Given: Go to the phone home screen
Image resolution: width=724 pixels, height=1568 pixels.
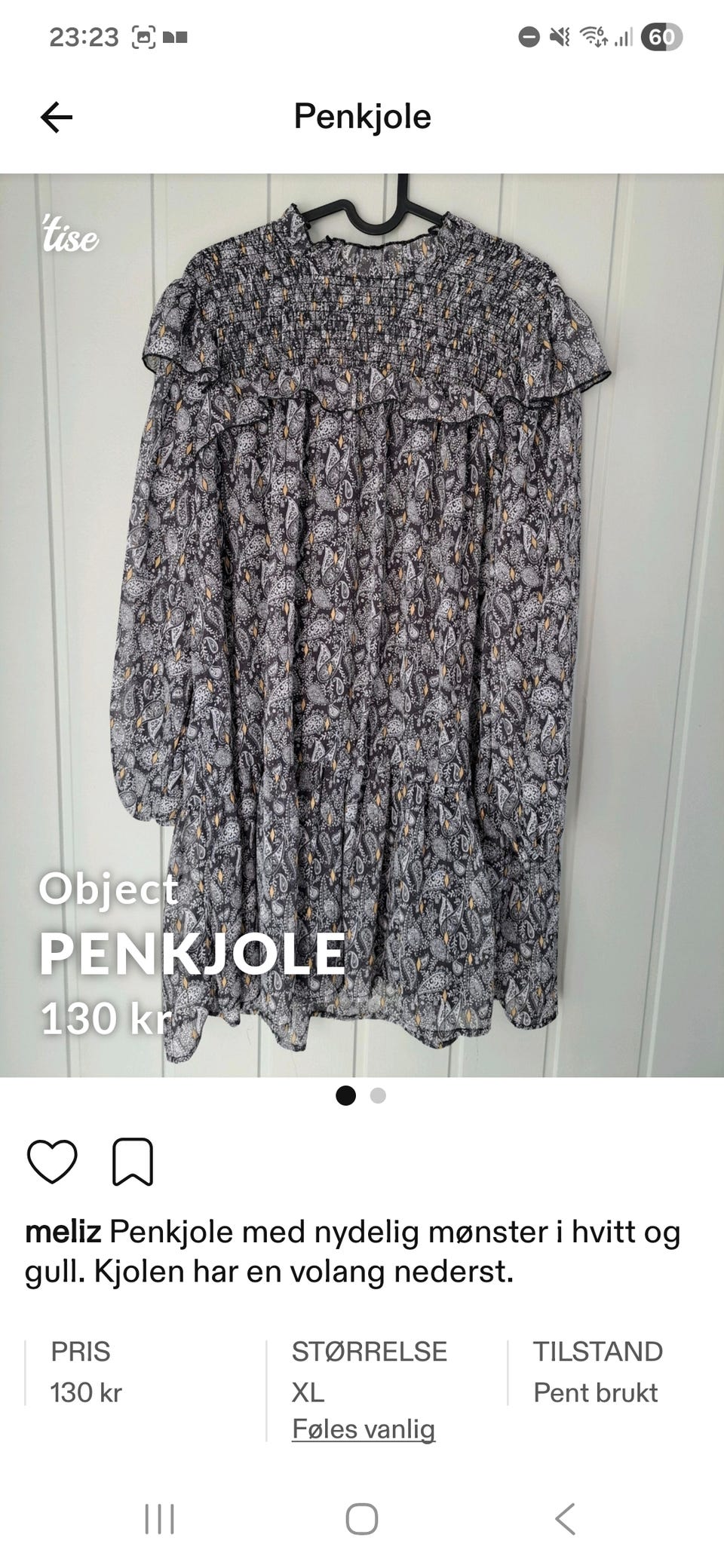Looking at the screenshot, I should point(362,1518).
